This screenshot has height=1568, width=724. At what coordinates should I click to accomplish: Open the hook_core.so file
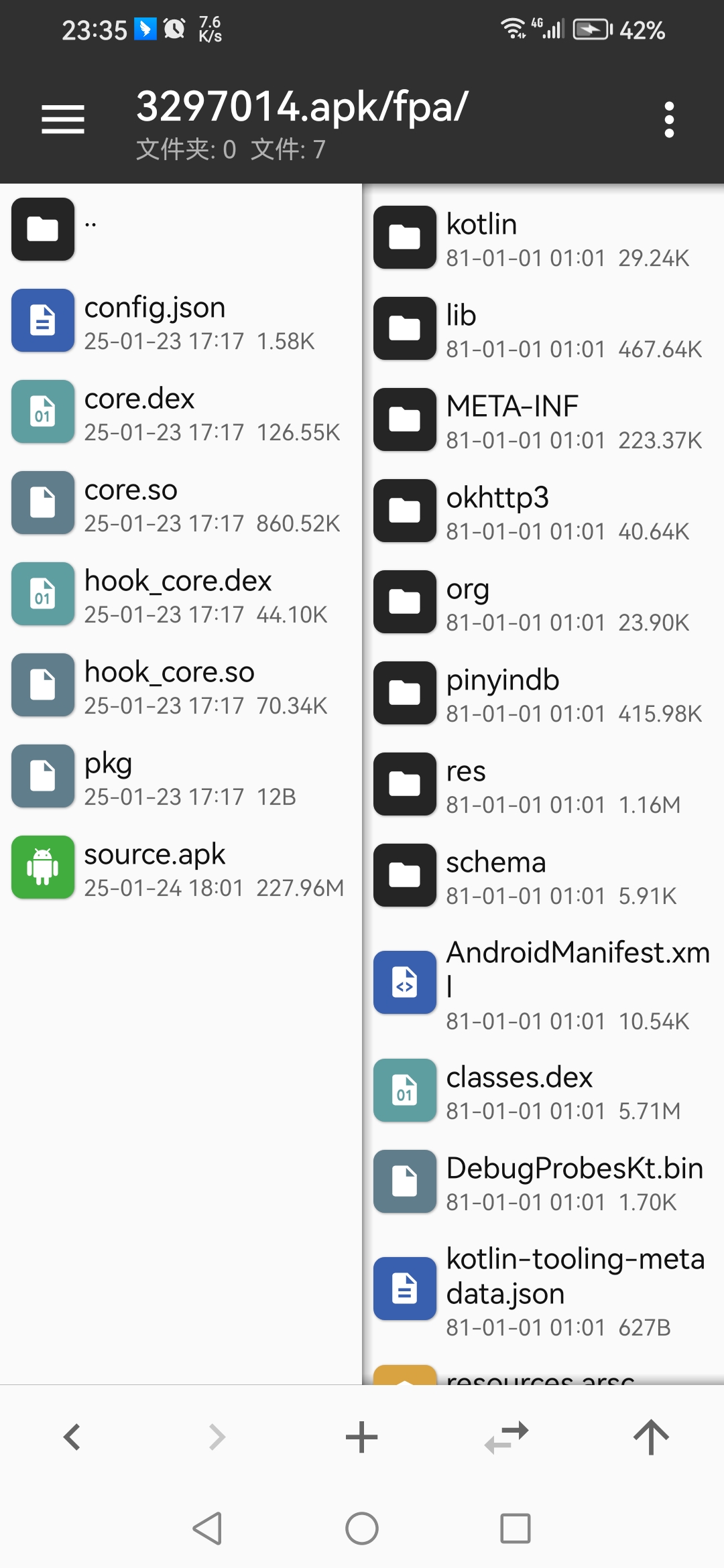click(181, 685)
